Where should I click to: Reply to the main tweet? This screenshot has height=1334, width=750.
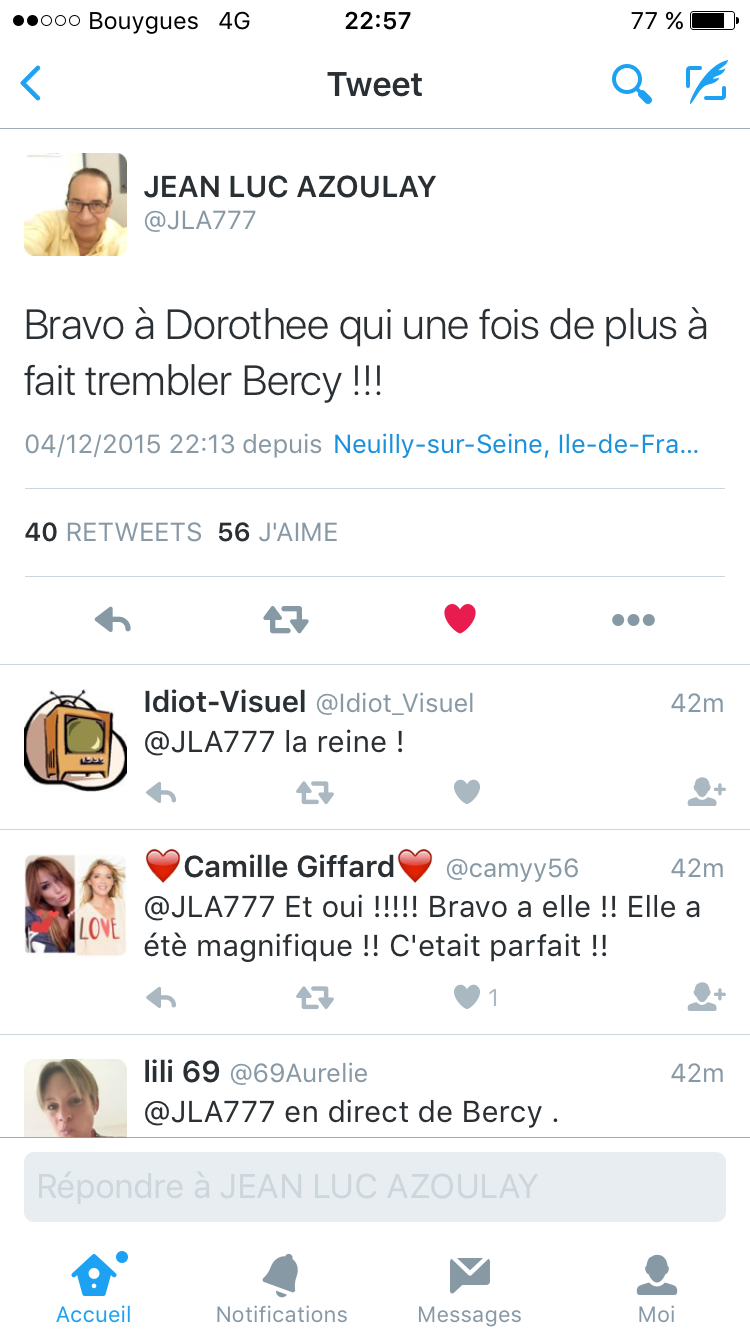(113, 621)
